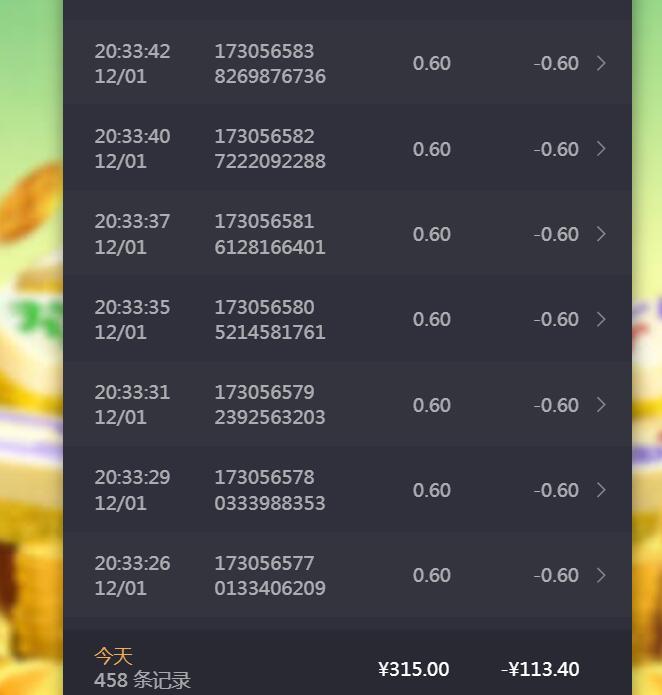Open the record numbered 173056580
This screenshot has height=695, width=662.
(x=347, y=319)
